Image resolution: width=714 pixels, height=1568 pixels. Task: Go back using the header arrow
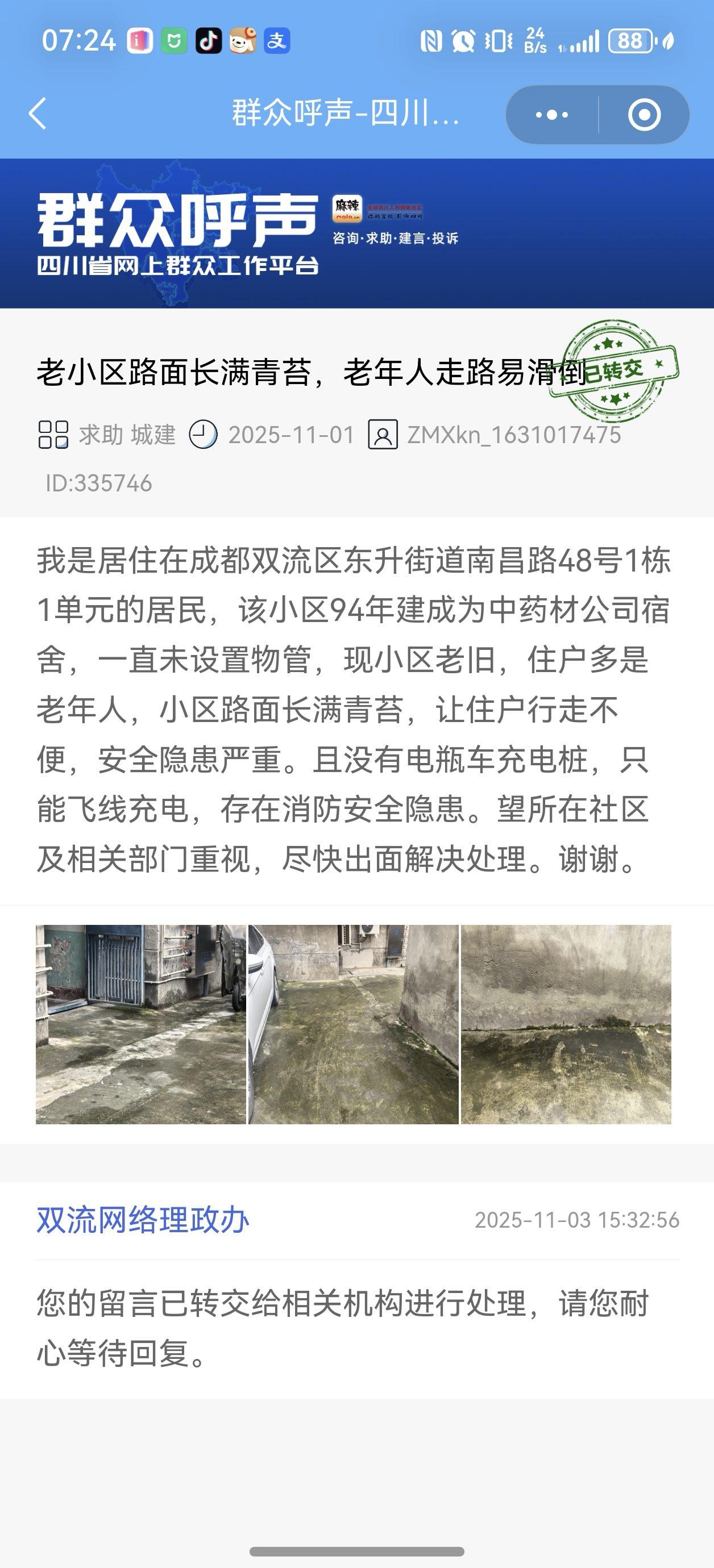[x=38, y=114]
